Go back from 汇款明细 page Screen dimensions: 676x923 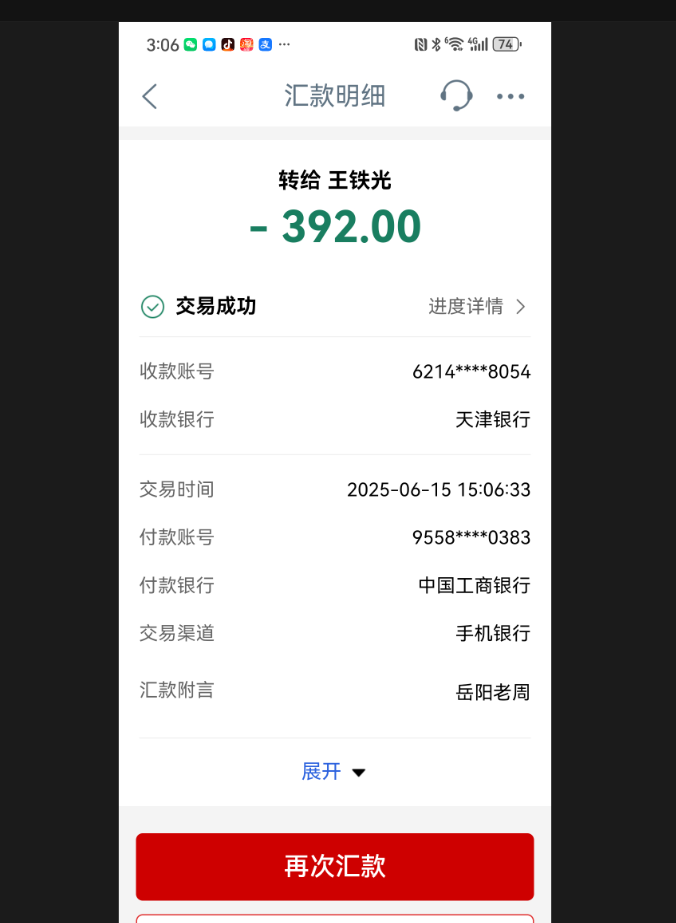[150, 97]
